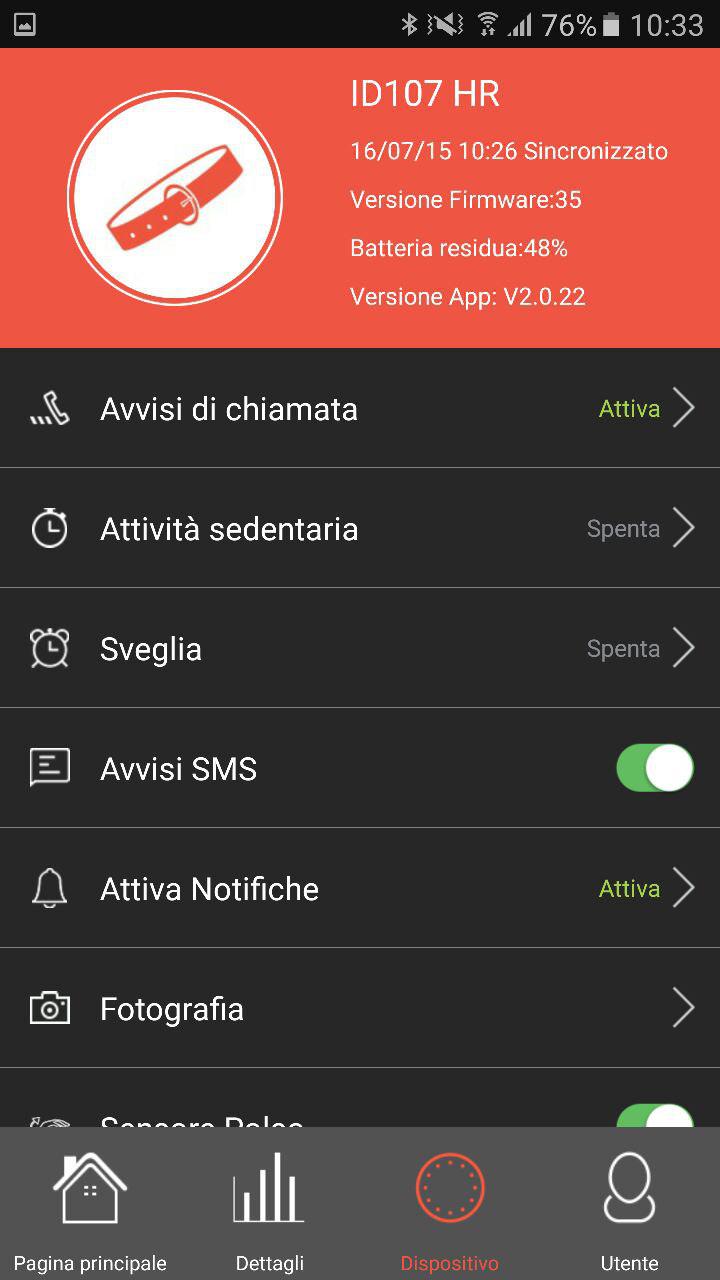The width and height of the screenshot is (720, 1280).
Task: Click the Dettagli bar chart icon
Action: click(268, 1190)
